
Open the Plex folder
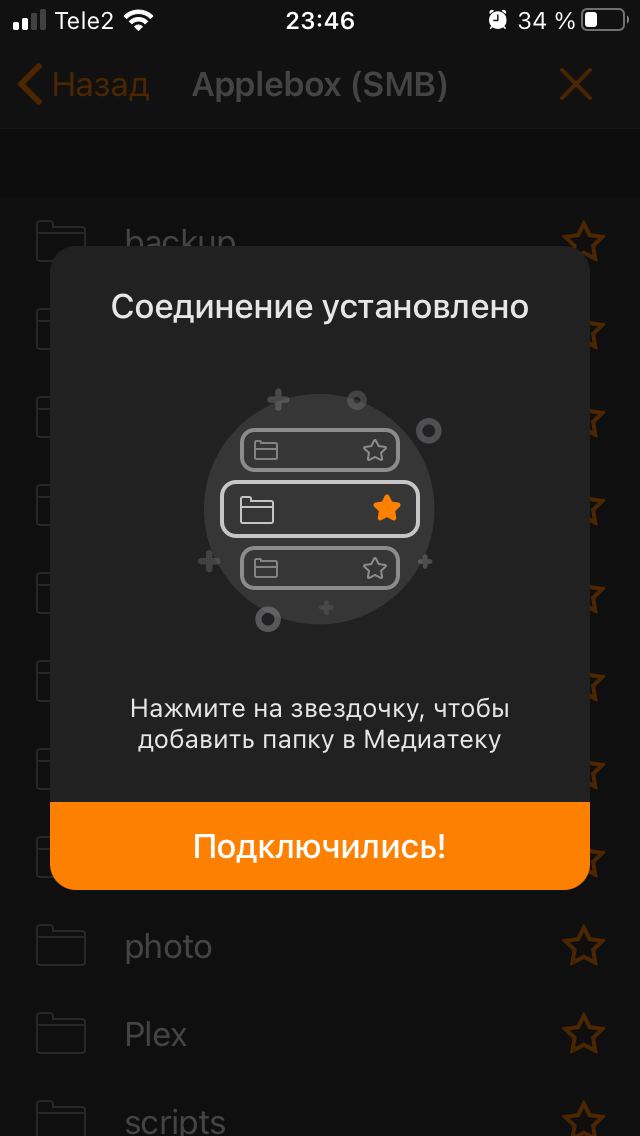[156, 1033]
